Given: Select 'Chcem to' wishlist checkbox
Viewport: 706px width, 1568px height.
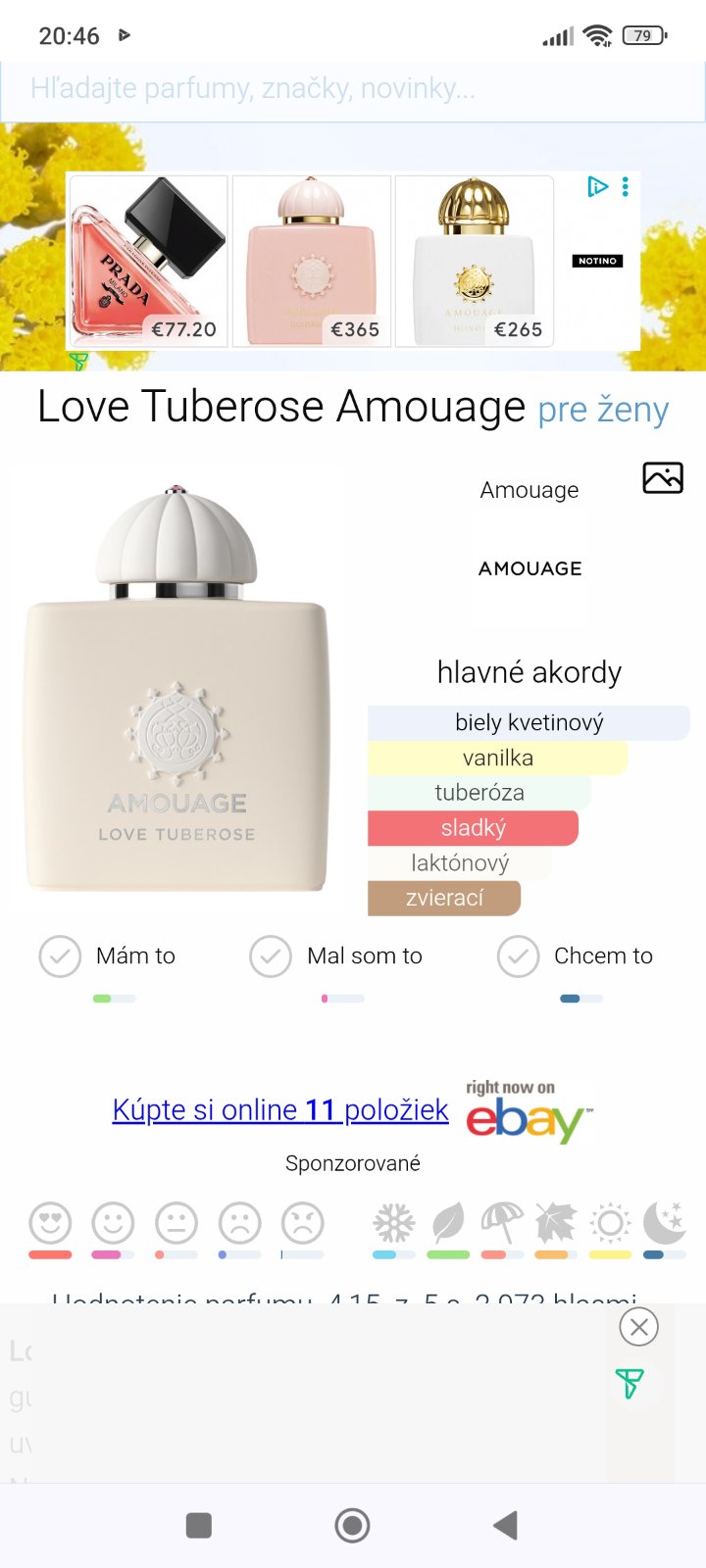Looking at the screenshot, I should point(519,956).
